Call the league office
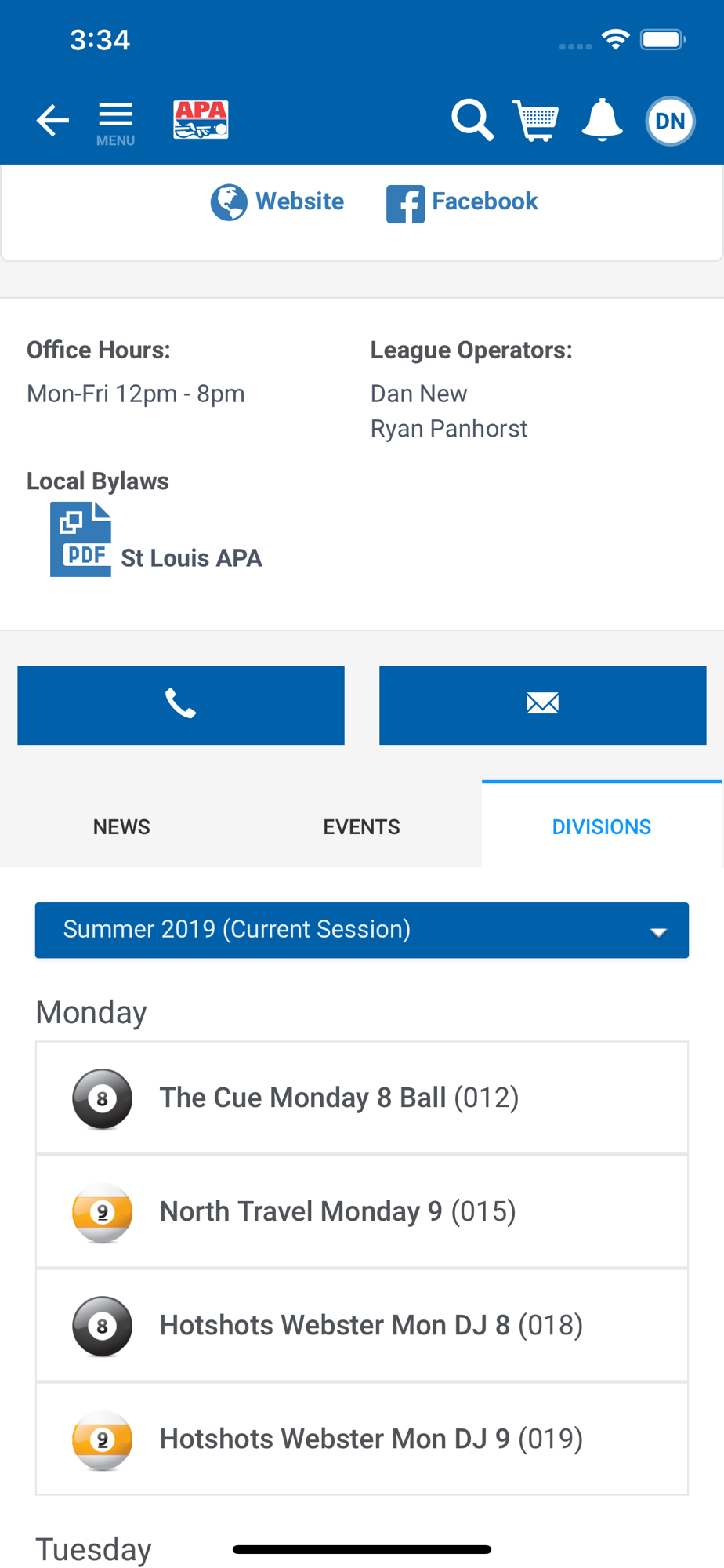Screen dimensions: 724x1568 181,705
